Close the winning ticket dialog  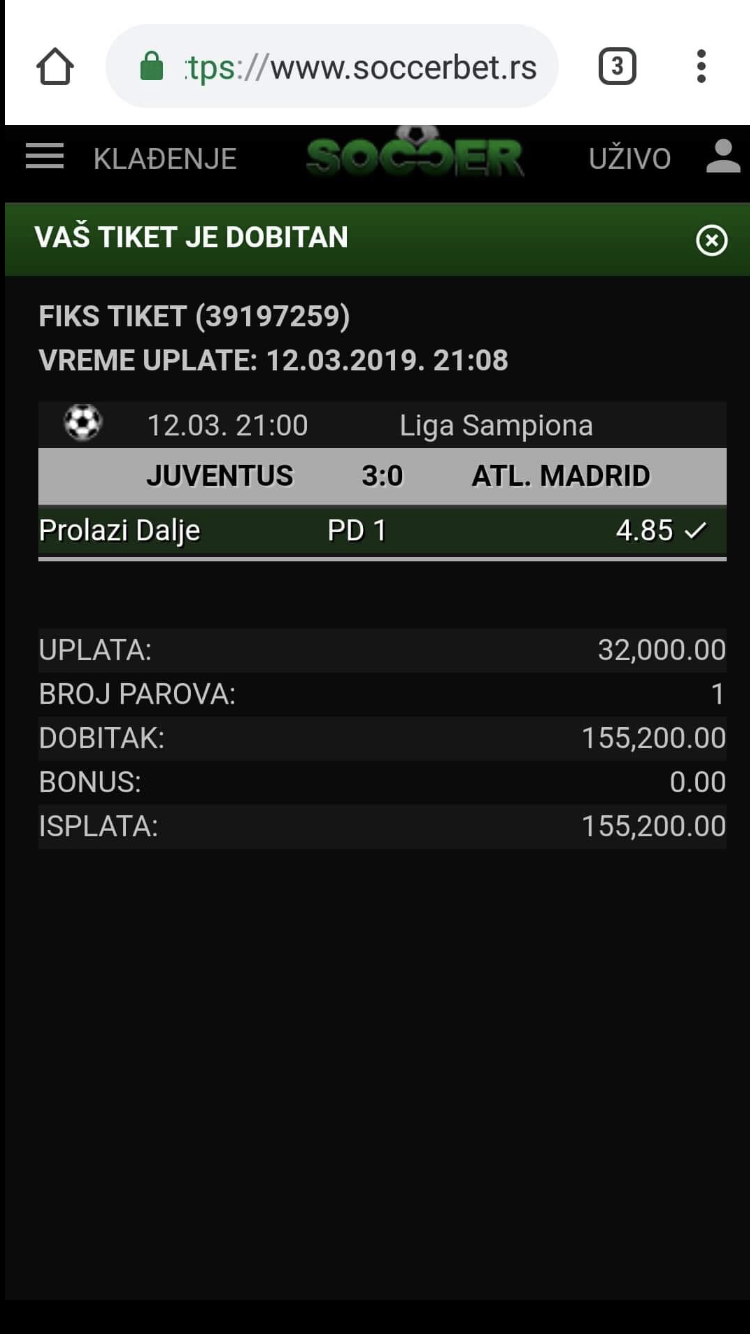pyautogui.click(x=712, y=240)
